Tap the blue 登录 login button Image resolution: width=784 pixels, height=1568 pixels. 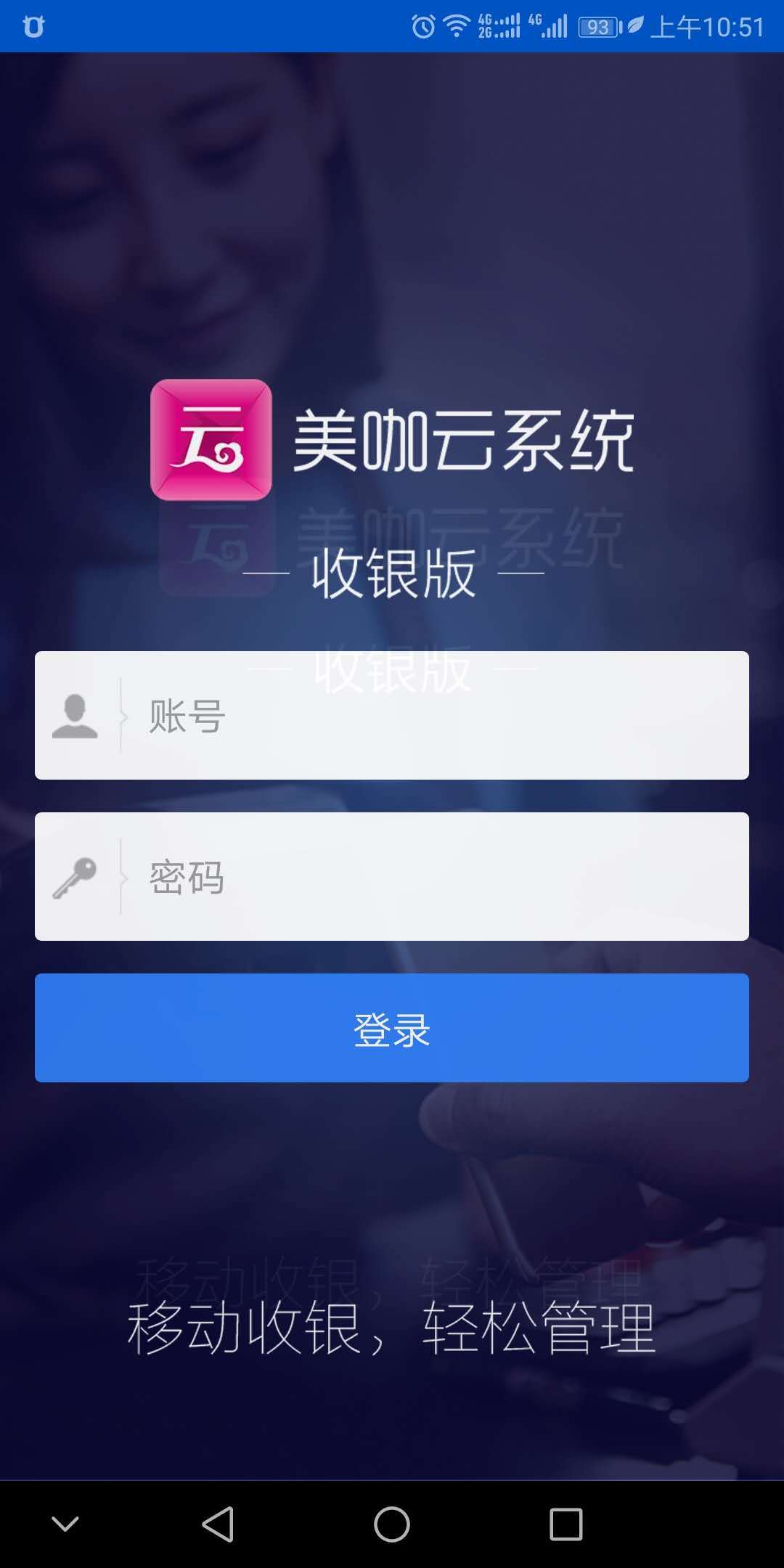[392, 1028]
